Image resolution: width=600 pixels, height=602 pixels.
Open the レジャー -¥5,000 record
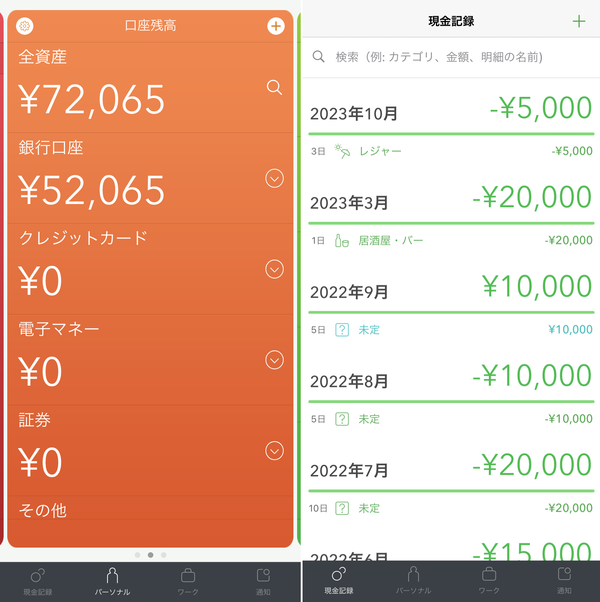tap(451, 151)
